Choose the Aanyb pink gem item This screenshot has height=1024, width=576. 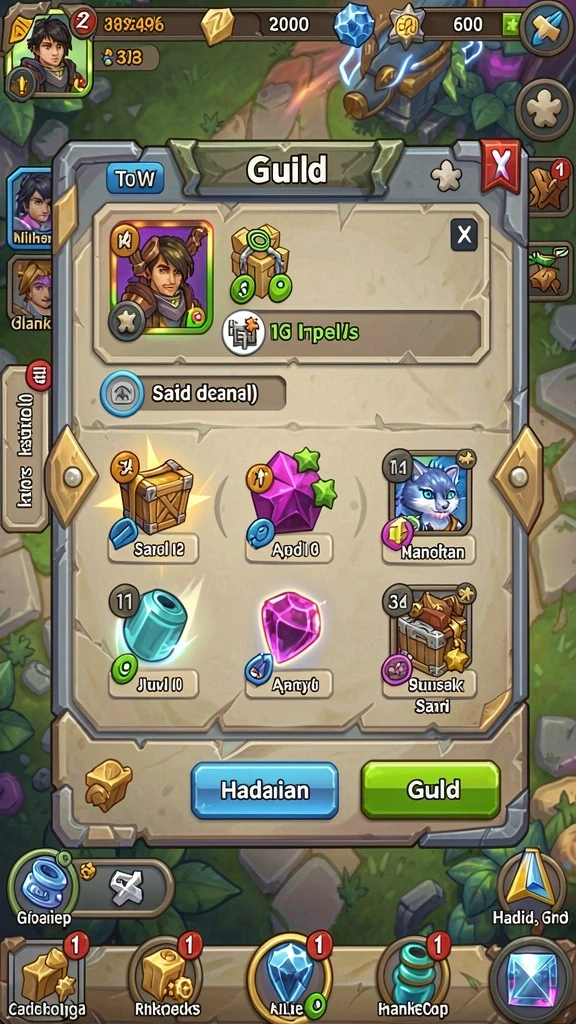(x=291, y=641)
